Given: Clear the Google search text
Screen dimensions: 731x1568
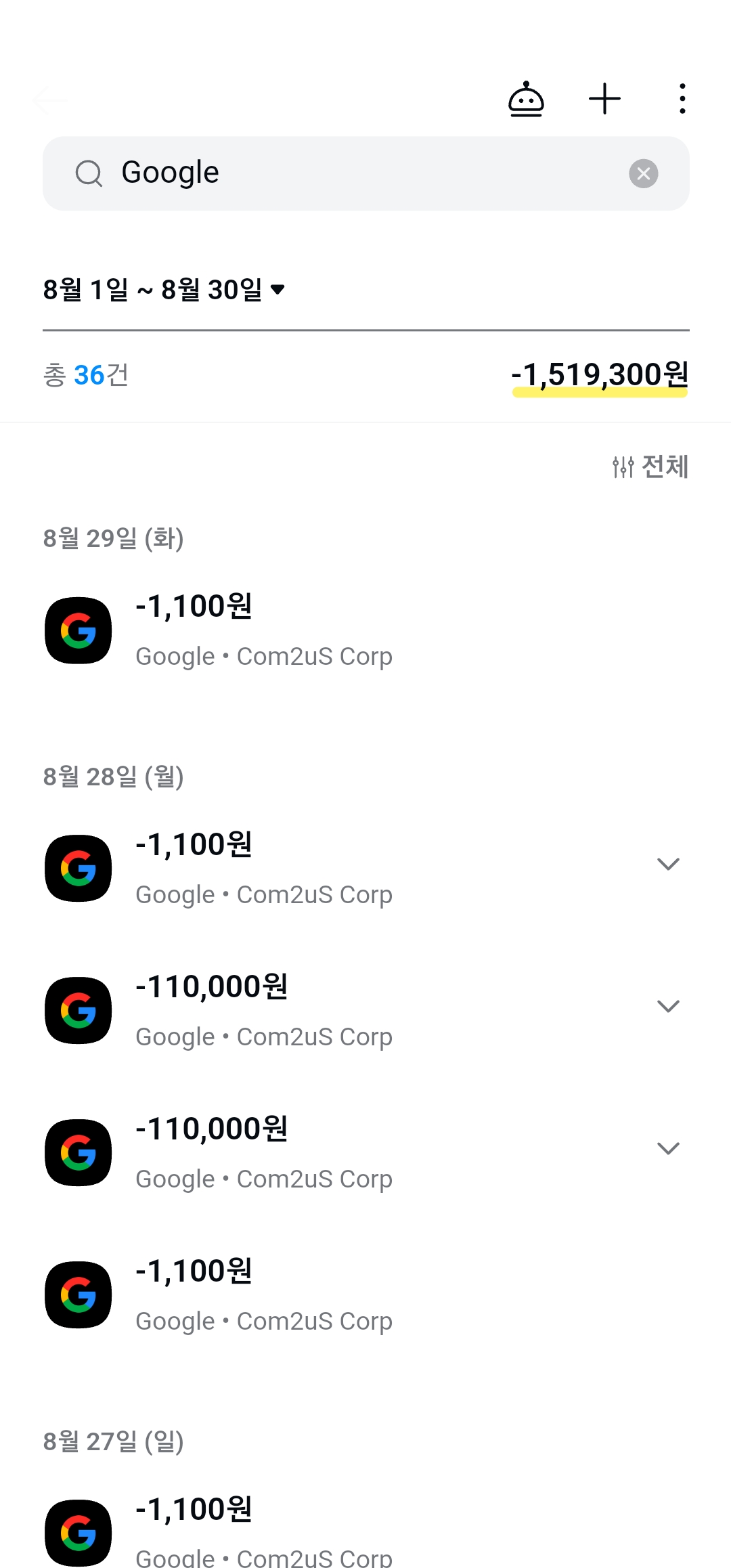Looking at the screenshot, I should (x=643, y=174).
